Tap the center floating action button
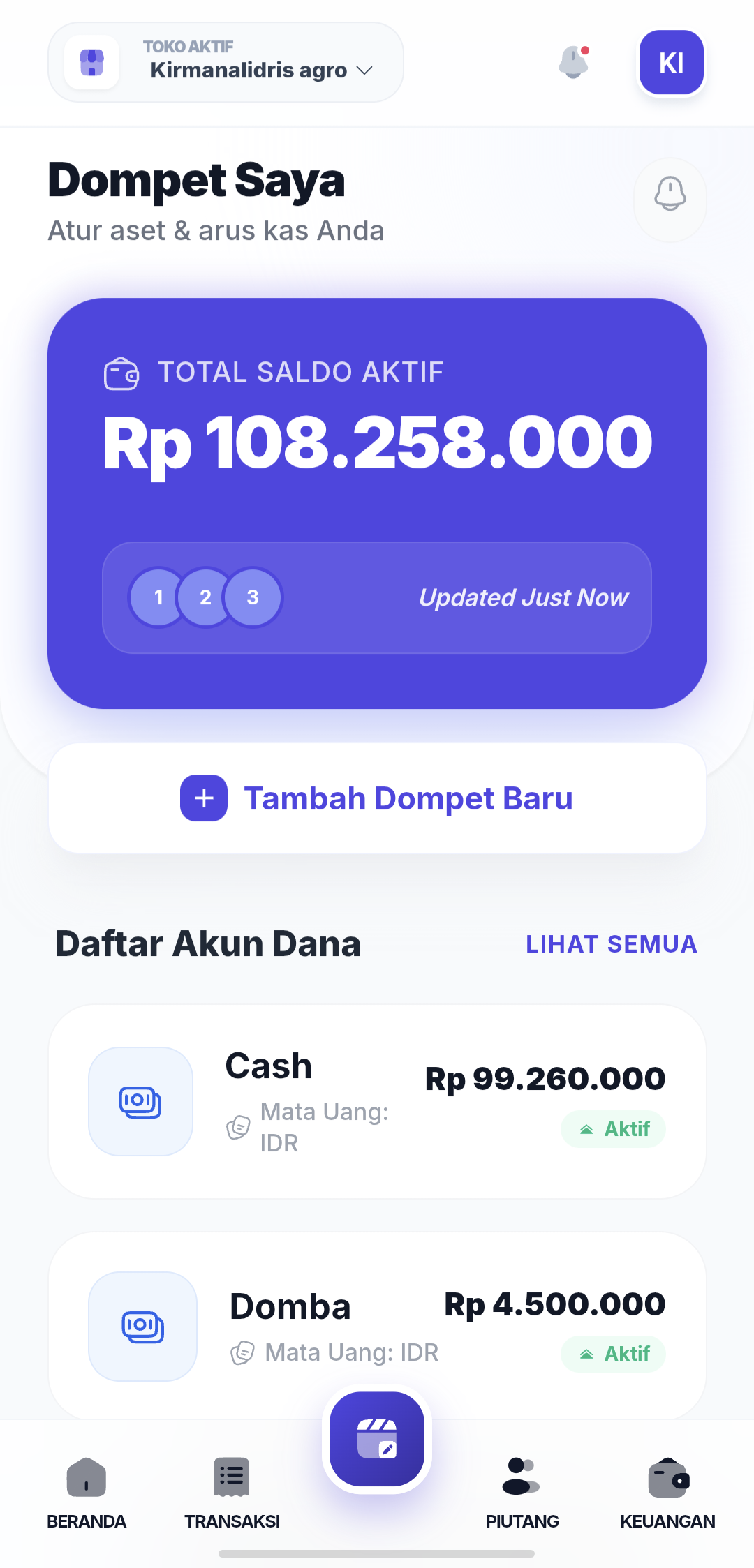Viewport: 754px width, 1568px height. [377, 1438]
